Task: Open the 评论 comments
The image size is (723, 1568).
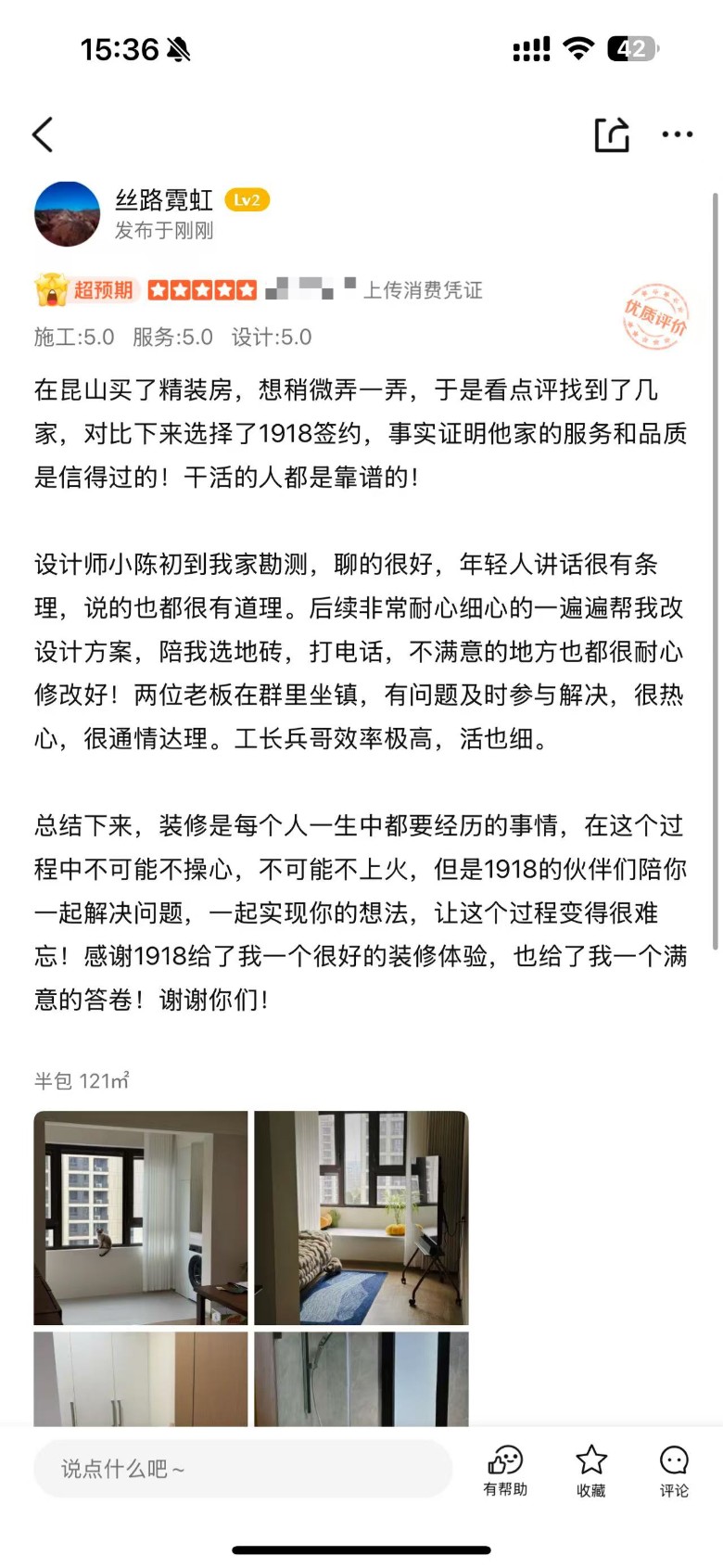Action: pos(674,1470)
